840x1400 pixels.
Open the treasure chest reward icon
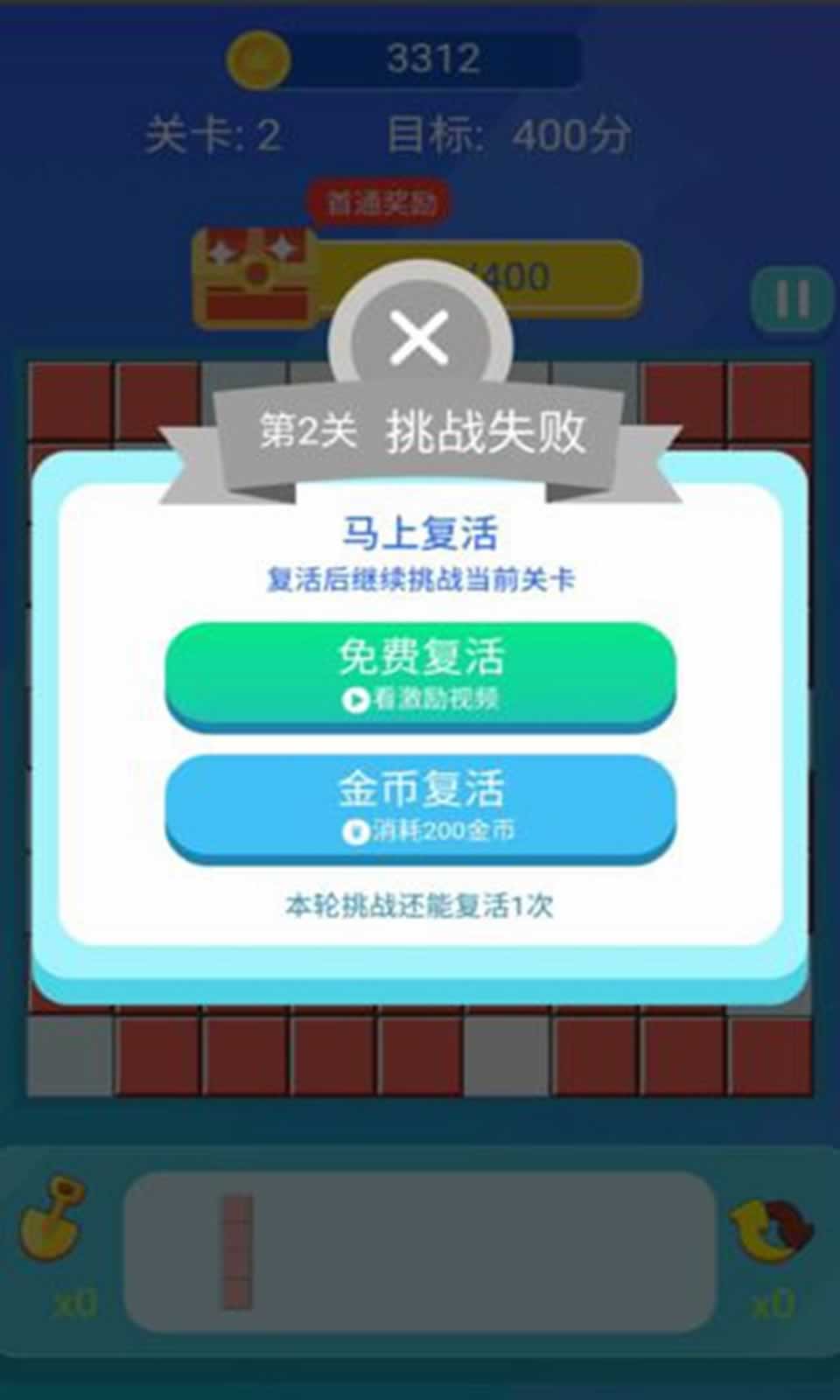254,271
